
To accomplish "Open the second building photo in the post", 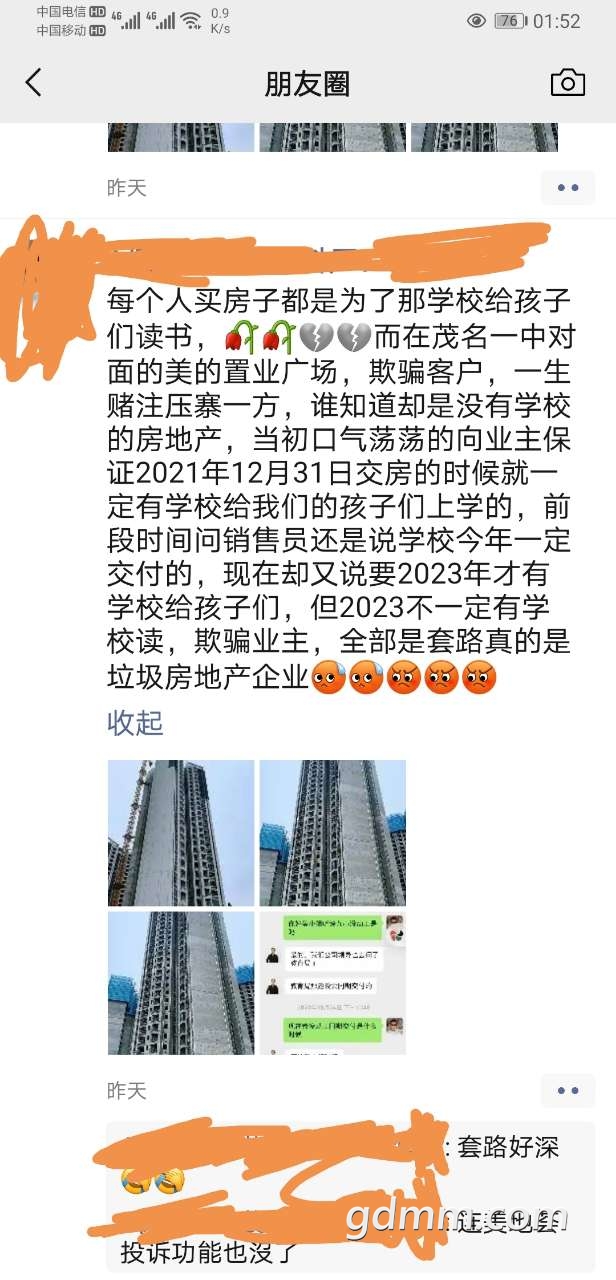I will (x=332, y=833).
